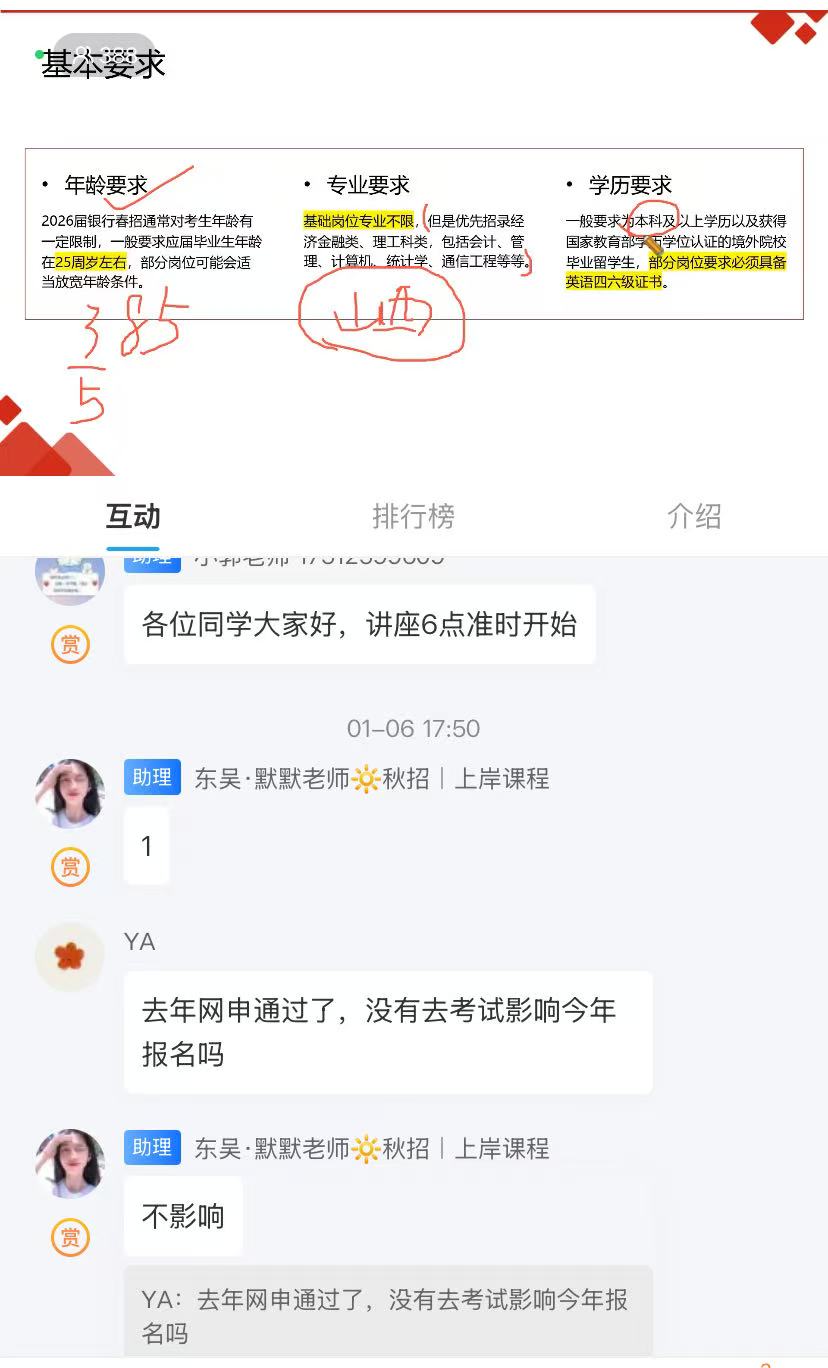Tap 赏 beside the 不影响 reply
This screenshot has width=828, height=1368.
(70, 1238)
